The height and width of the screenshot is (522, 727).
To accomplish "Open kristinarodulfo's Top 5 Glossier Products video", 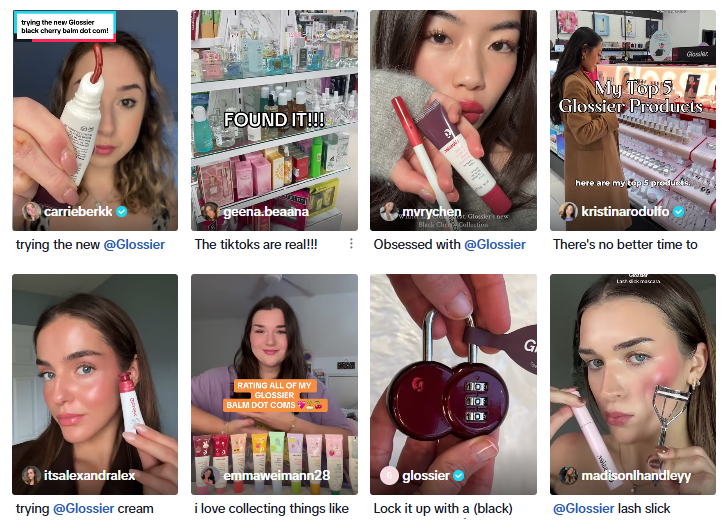I will click(633, 120).
